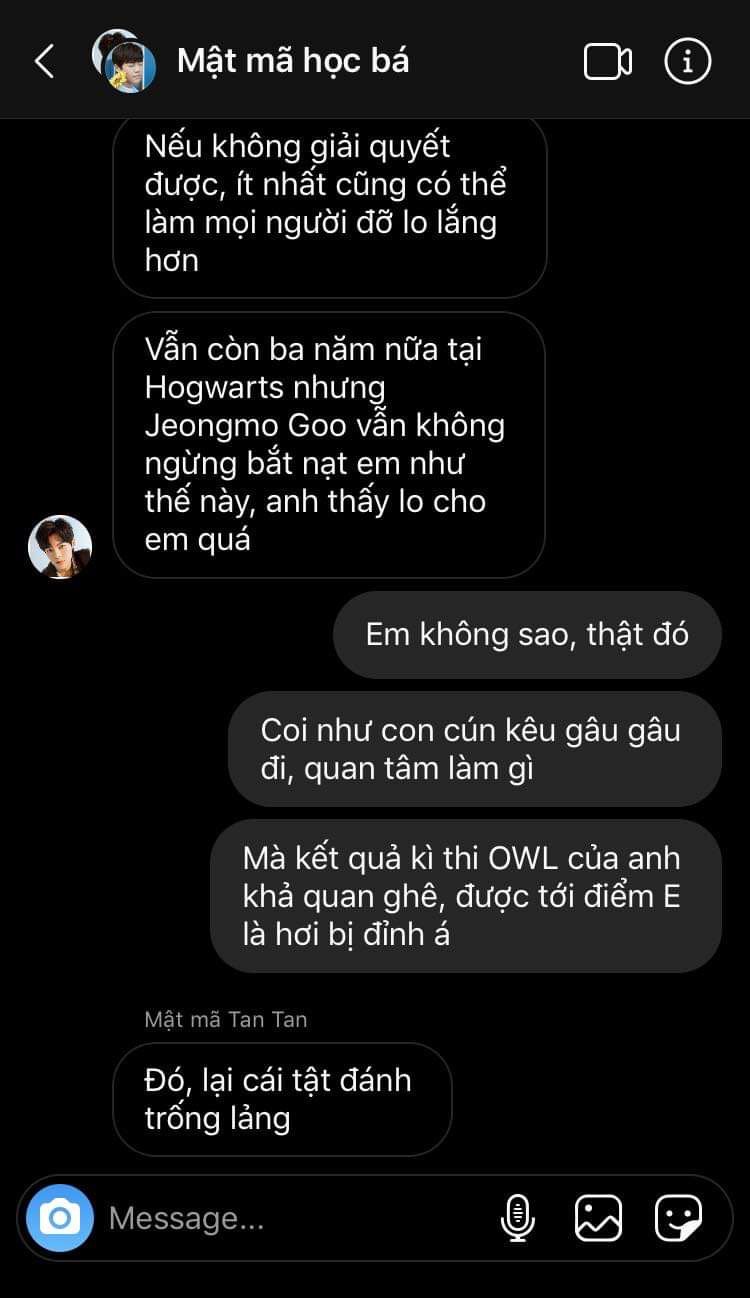Image resolution: width=750 pixels, height=1298 pixels.
Task: Go back to the inbox list
Action: pyautogui.click(x=44, y=61)
